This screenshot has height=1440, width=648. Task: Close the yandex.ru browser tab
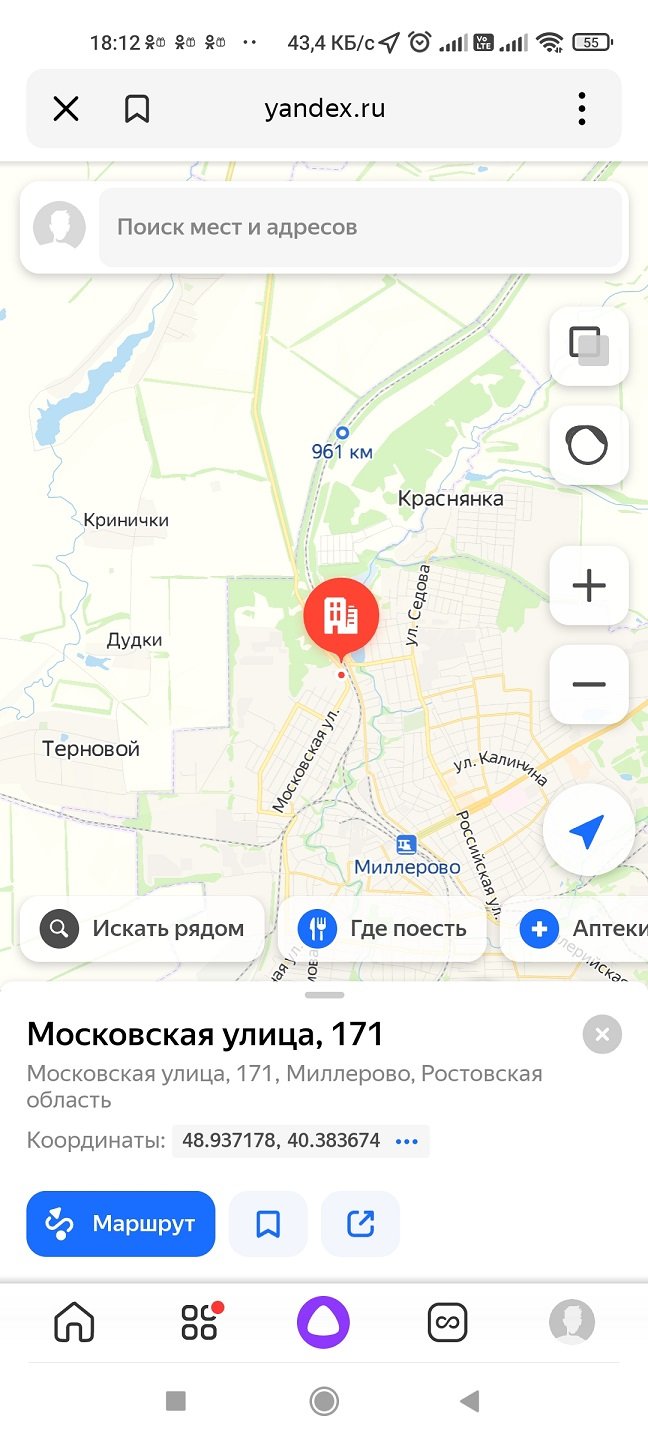tap(66, 109)
